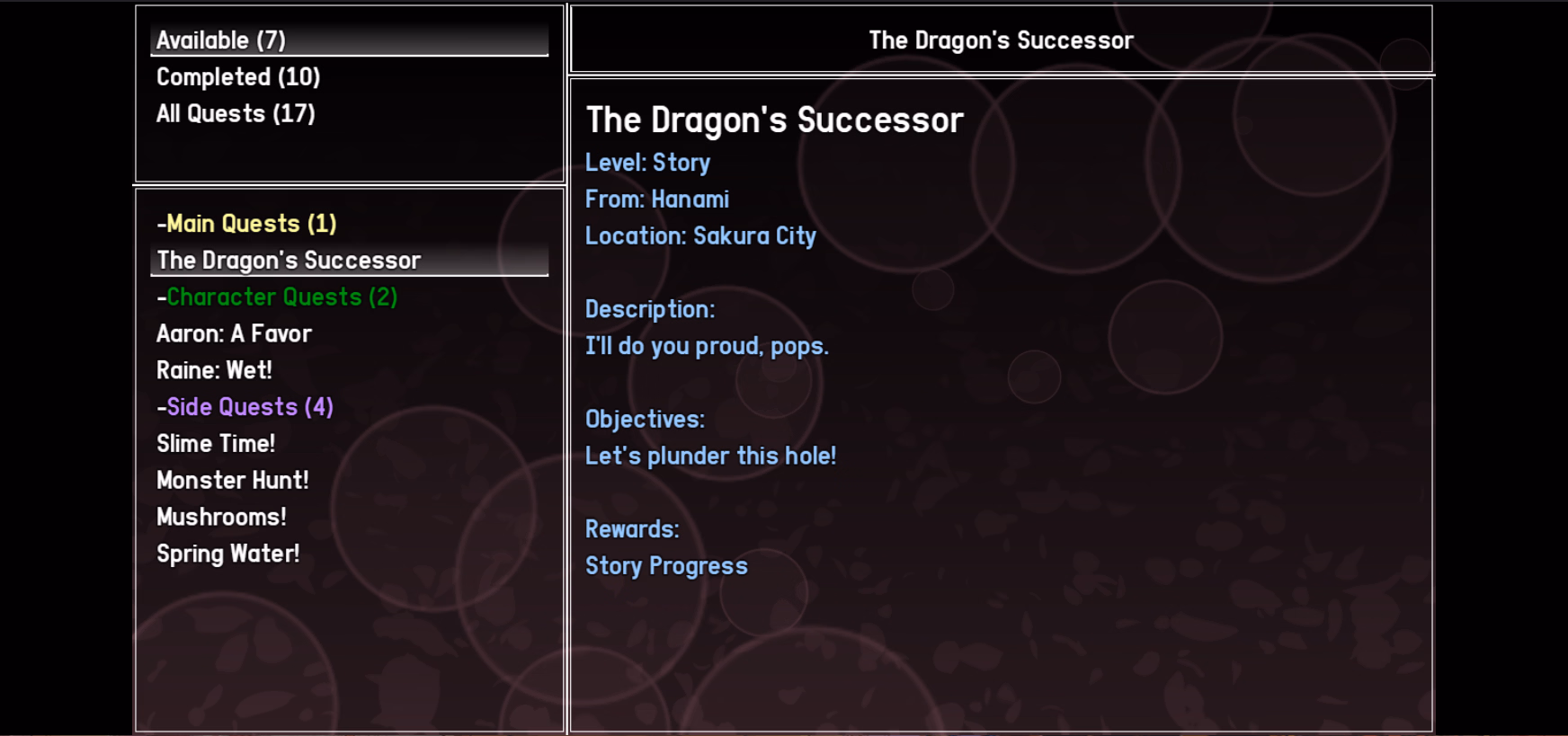View the Spring Water! quest details
This screenshot has width=1568, height=736.
[227, 554]
